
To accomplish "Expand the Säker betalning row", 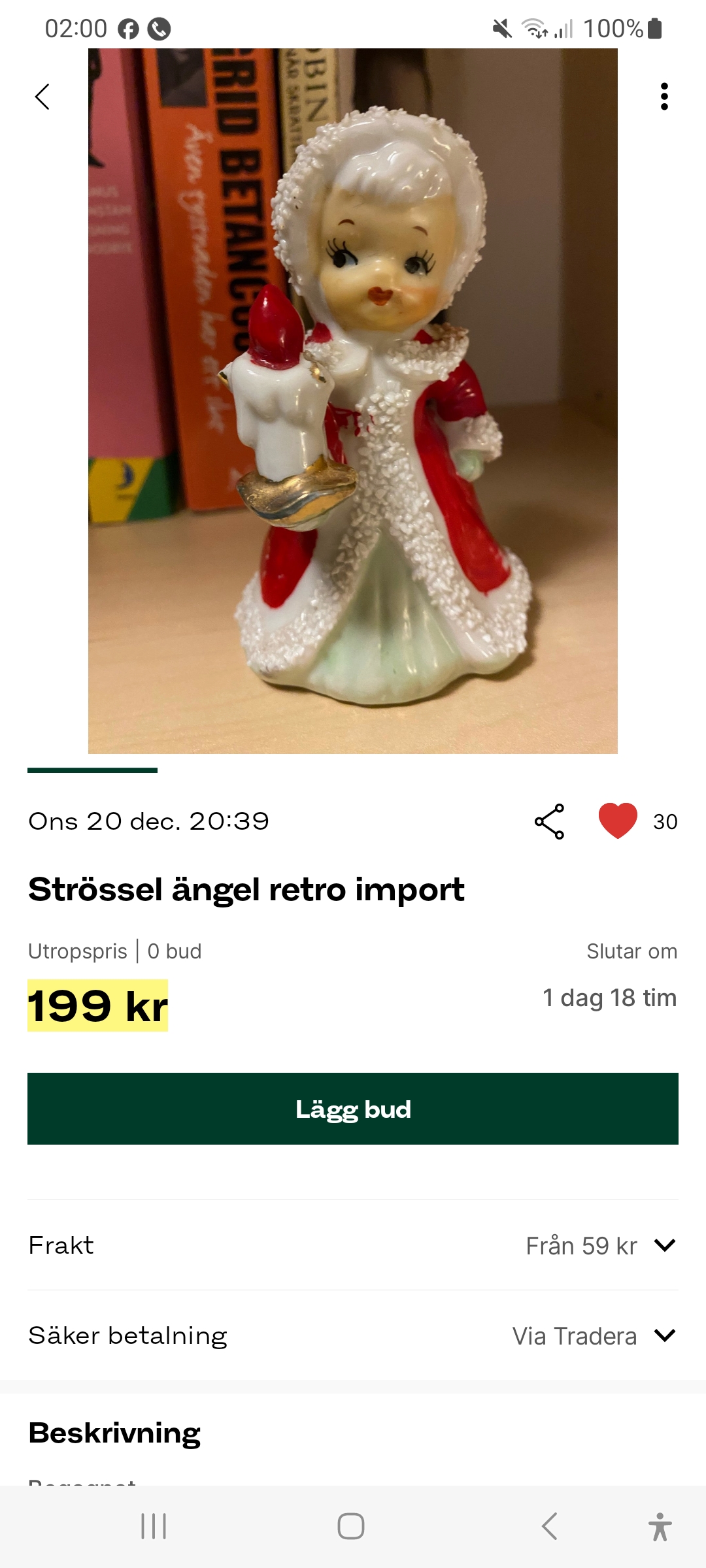I will 664,1335.
